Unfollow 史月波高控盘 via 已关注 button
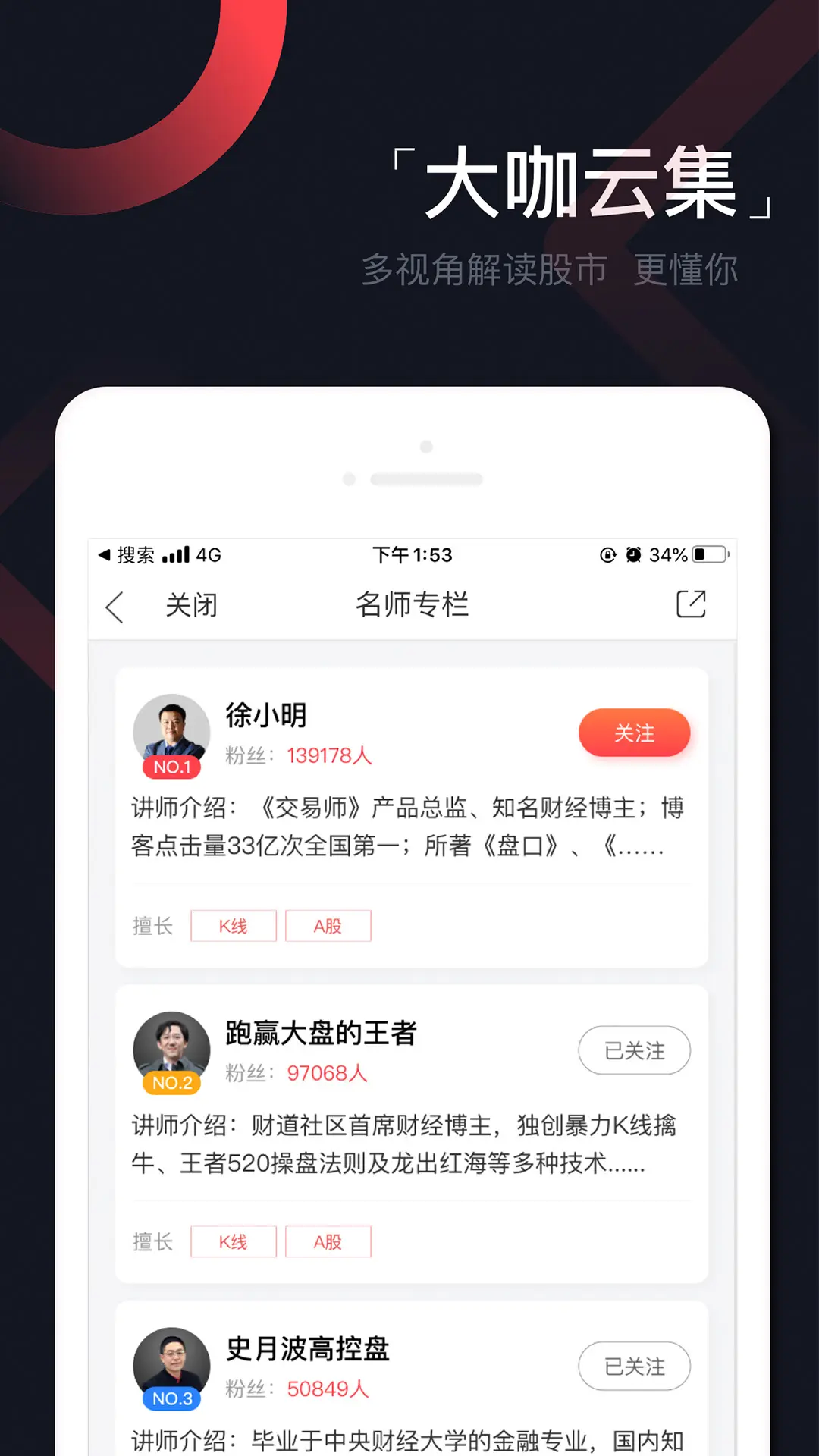 coord(634,1366)
